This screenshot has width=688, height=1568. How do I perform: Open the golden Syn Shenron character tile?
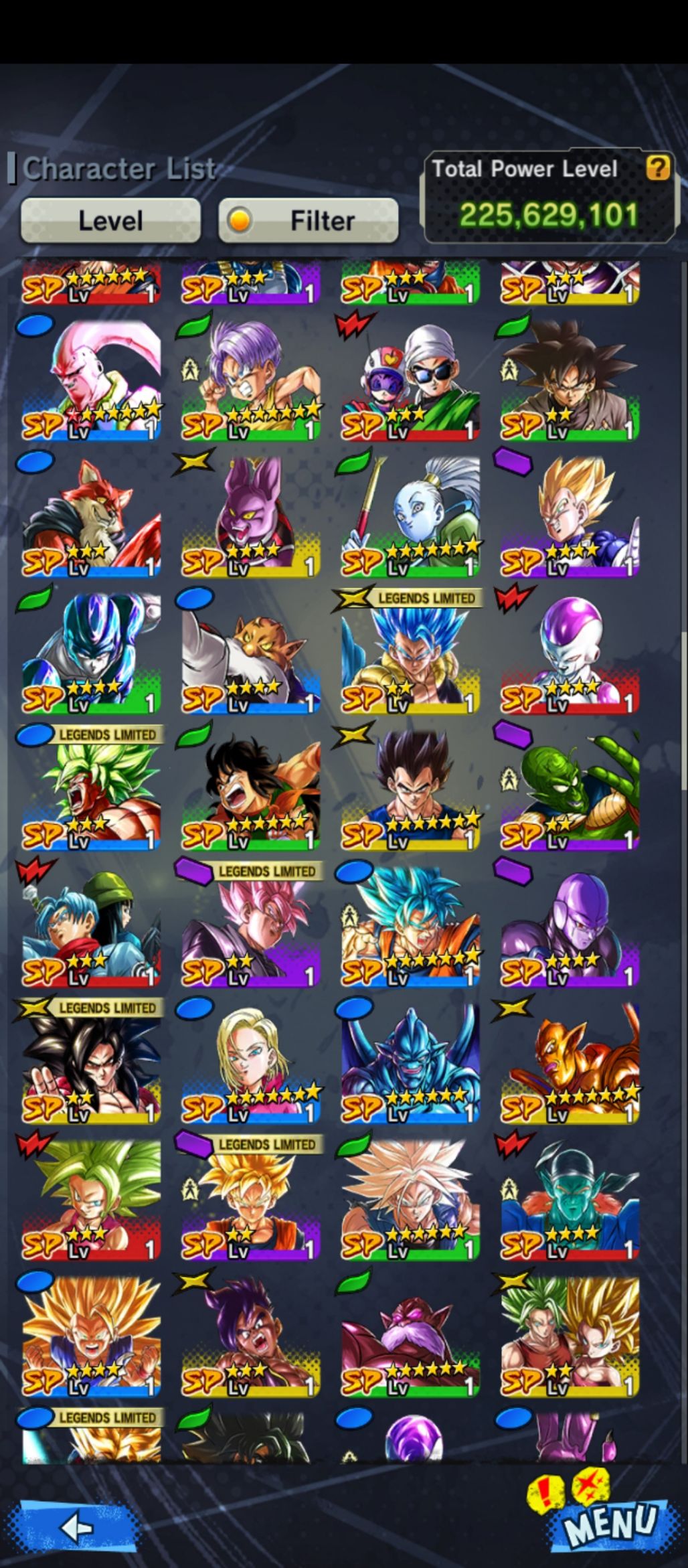(x=570, y=1063)
